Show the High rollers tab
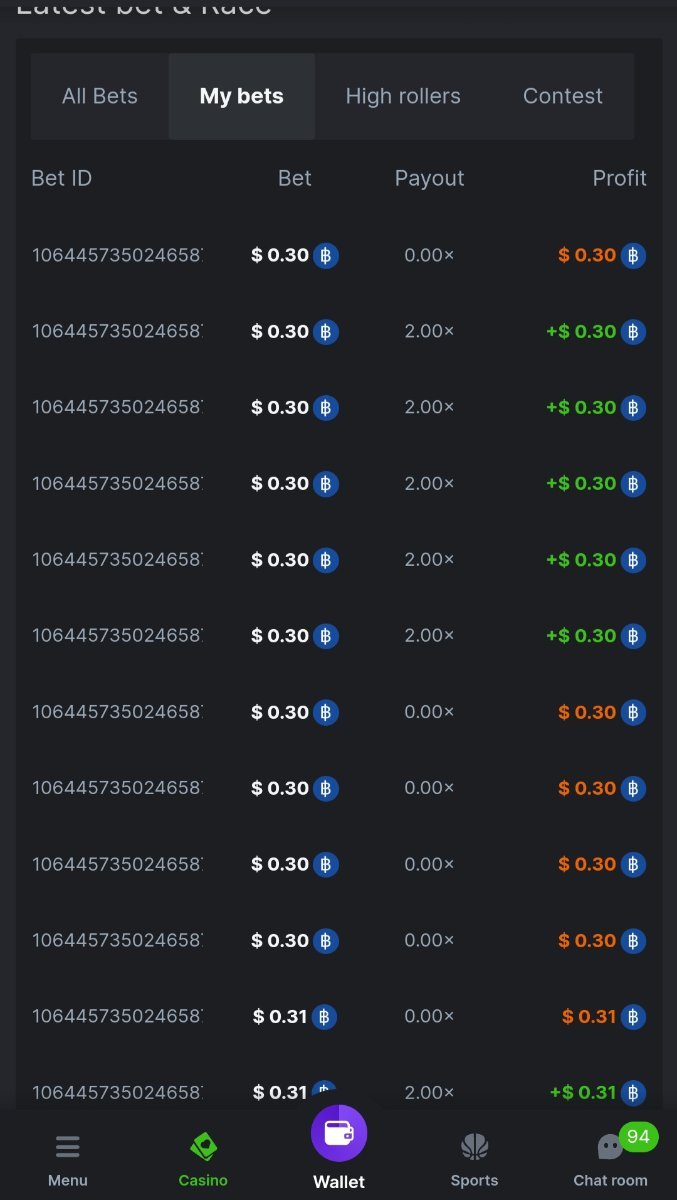Image resolution: width=677 pixels, height=1200 pixels. [403, 96]
